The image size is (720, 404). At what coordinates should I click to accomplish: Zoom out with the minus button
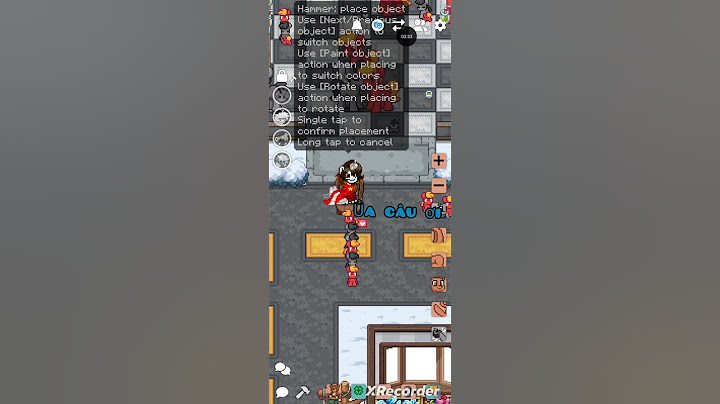point(439,186)
